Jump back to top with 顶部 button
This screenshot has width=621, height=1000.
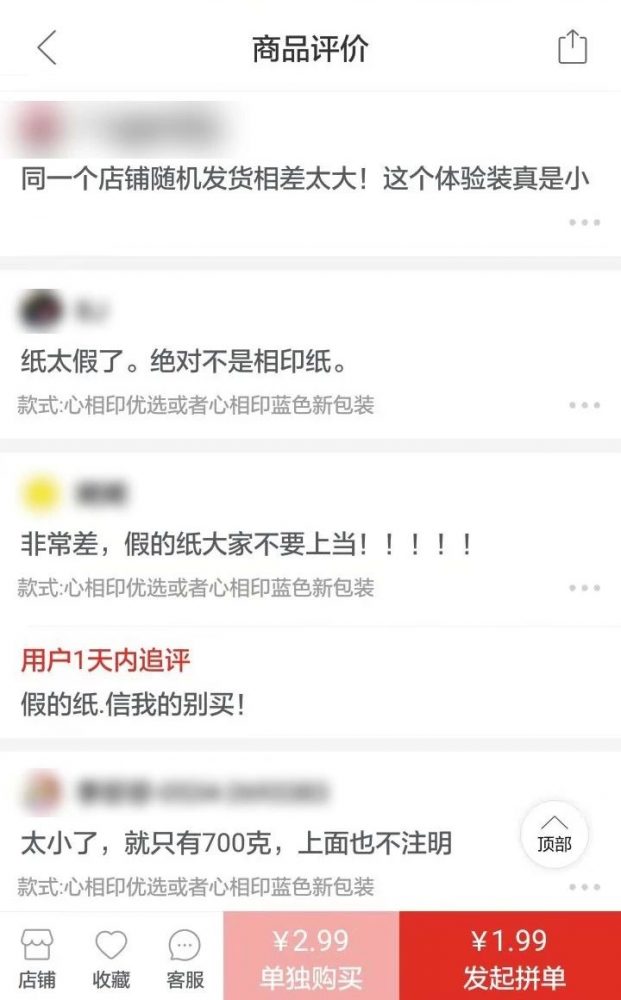554,832
